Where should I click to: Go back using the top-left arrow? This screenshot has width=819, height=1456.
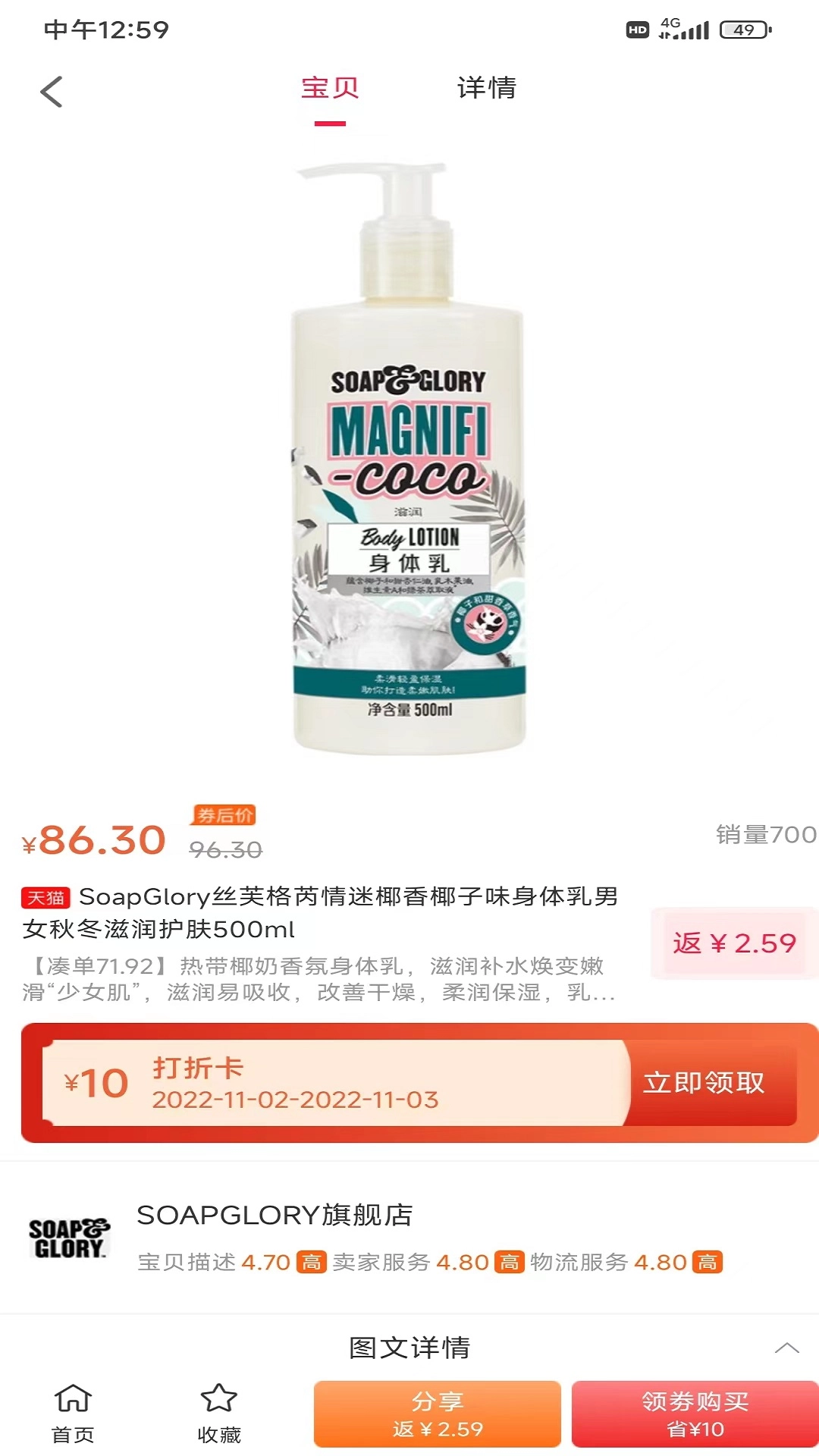(x=51, y=93)
